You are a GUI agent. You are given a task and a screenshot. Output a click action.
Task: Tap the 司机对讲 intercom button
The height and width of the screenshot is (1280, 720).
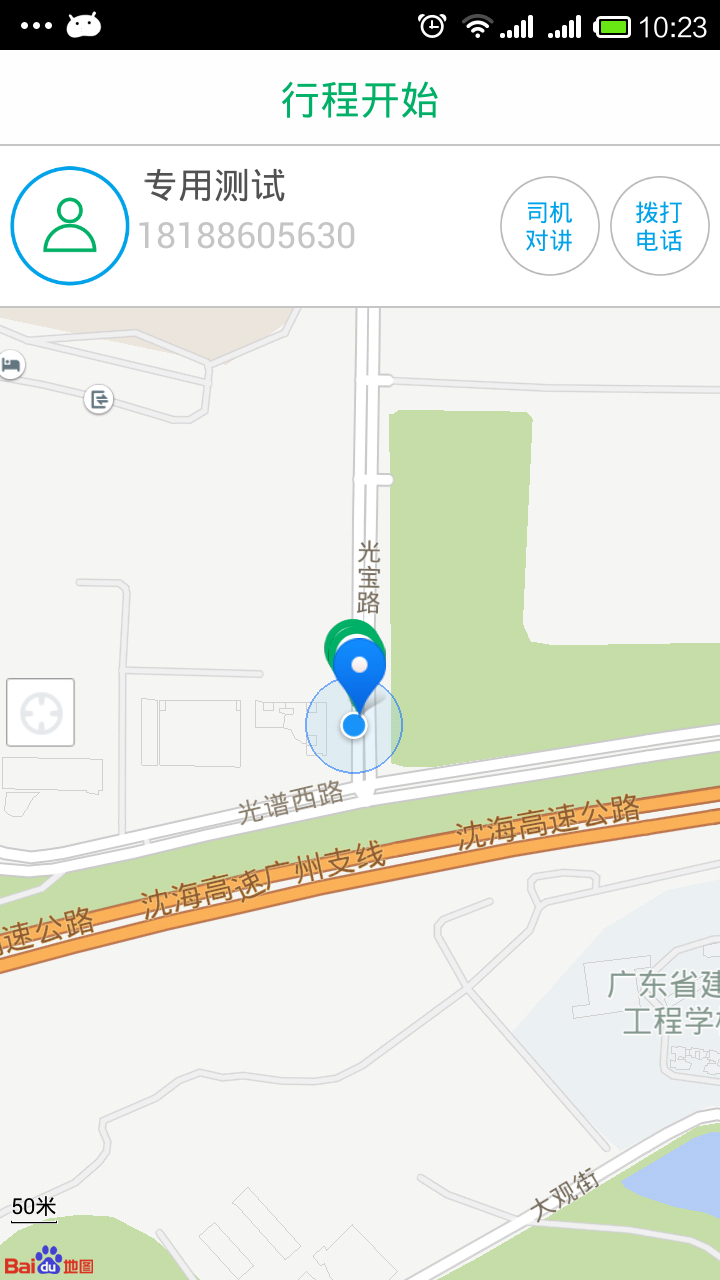coord(549,226)
